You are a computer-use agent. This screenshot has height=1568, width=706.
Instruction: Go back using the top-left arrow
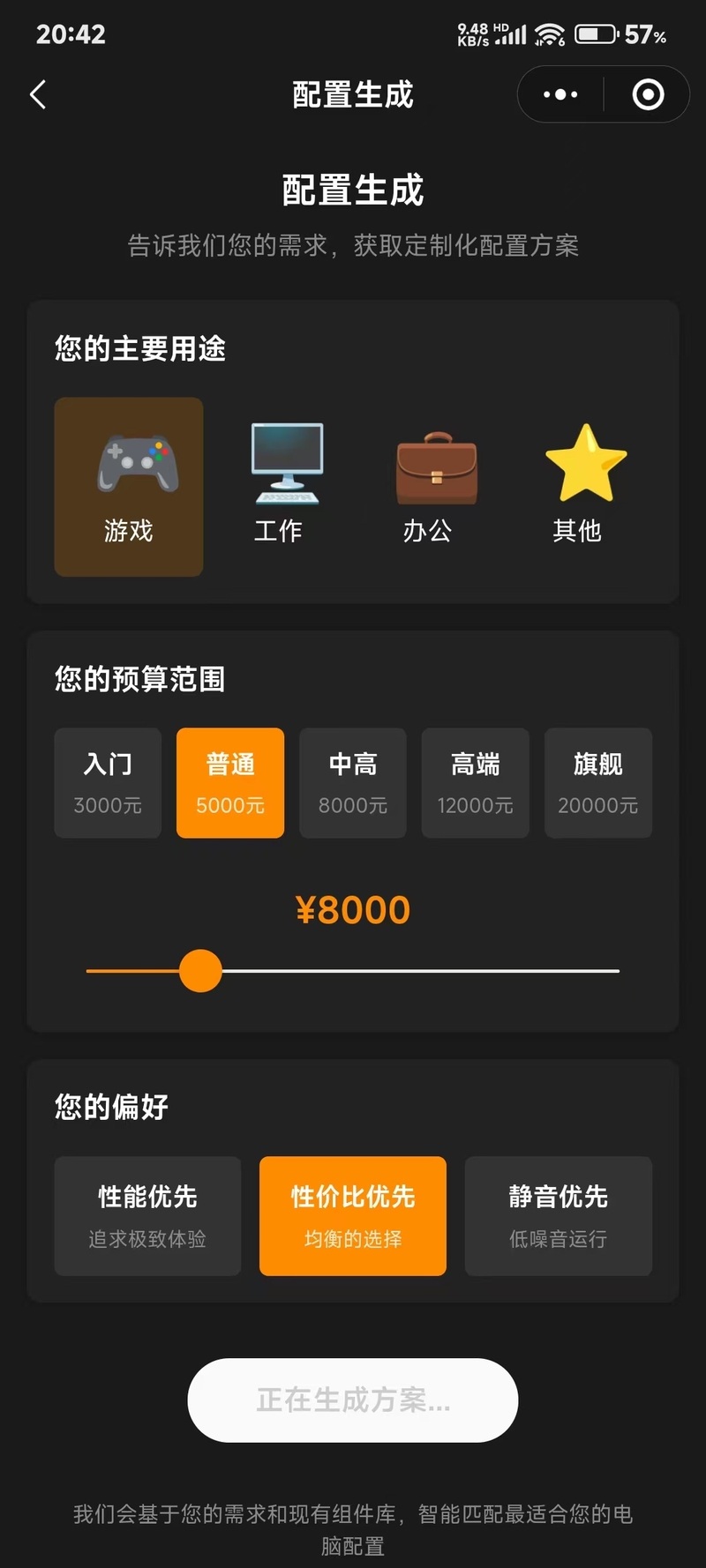click(38, 94)
